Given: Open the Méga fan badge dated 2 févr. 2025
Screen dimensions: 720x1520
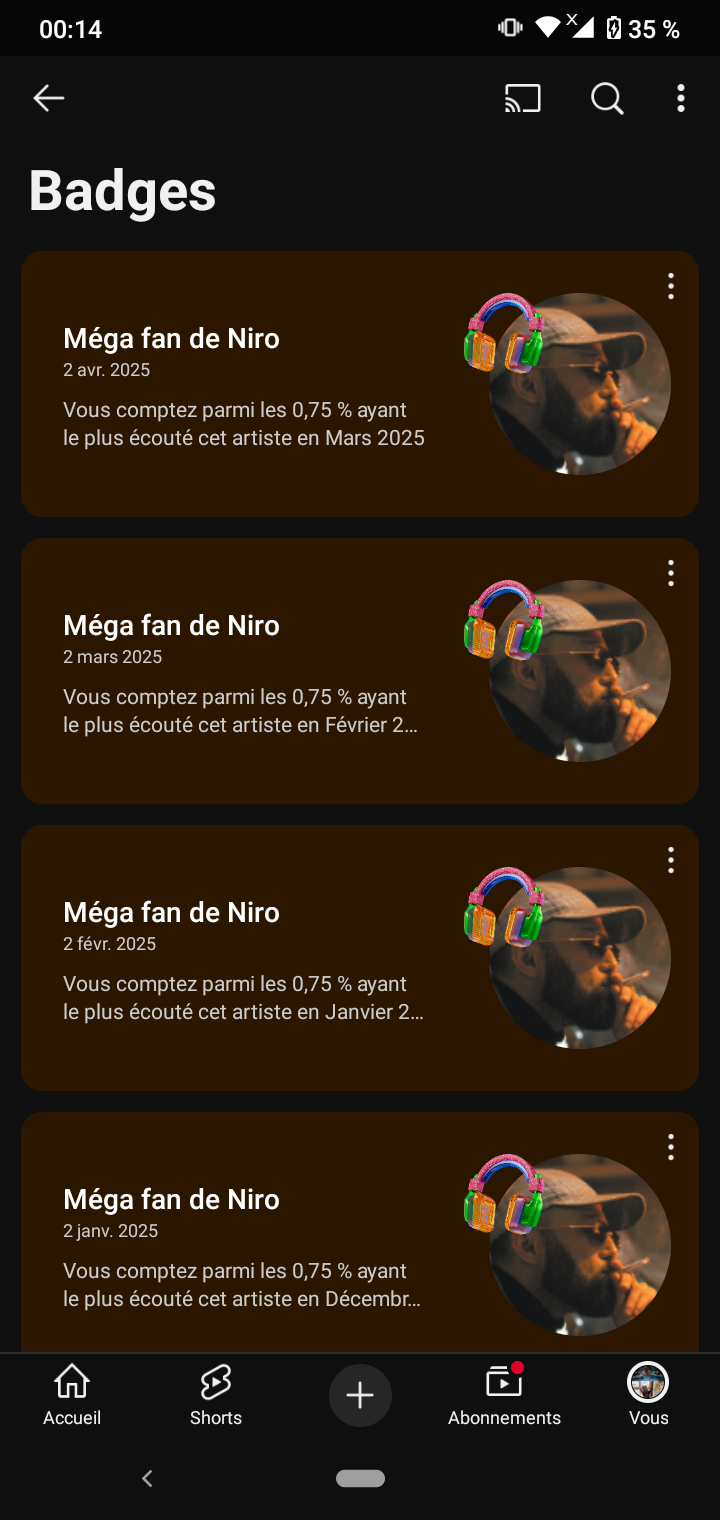Looking at the screenshot, I should click(360, 958).
